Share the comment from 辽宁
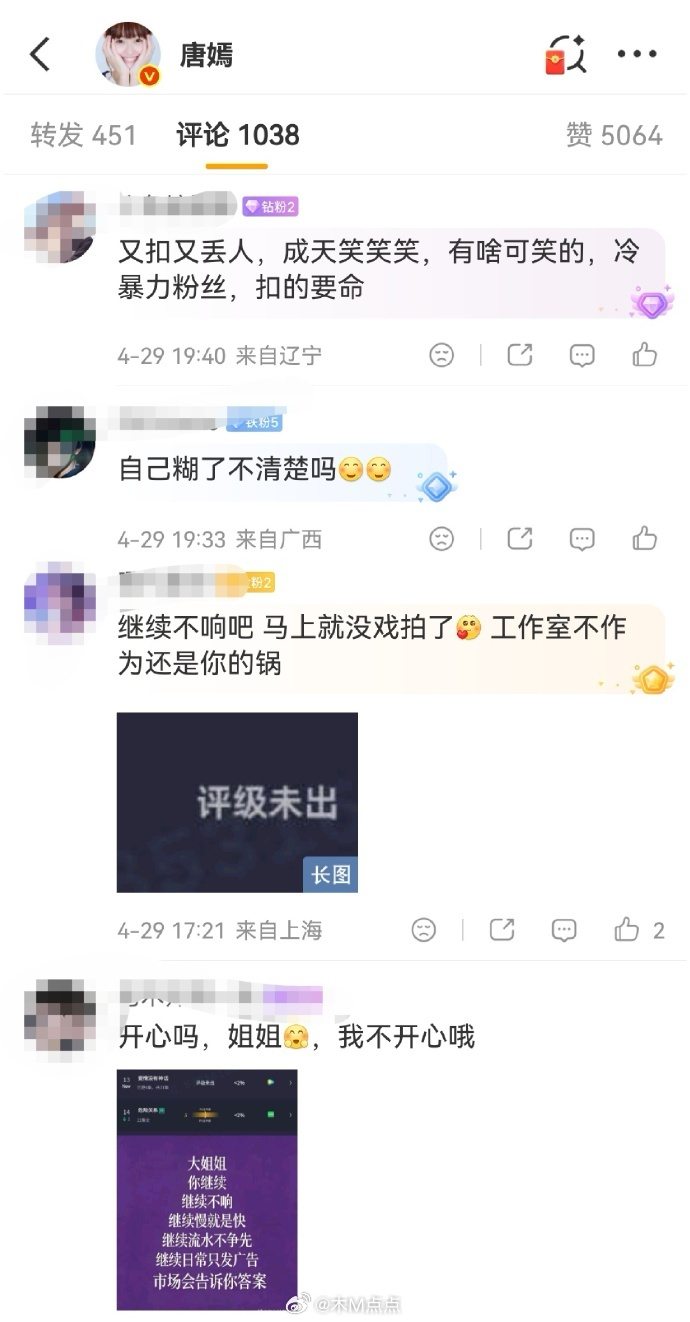The width and height of the screenshot is (690, 1322). point(519,355)
